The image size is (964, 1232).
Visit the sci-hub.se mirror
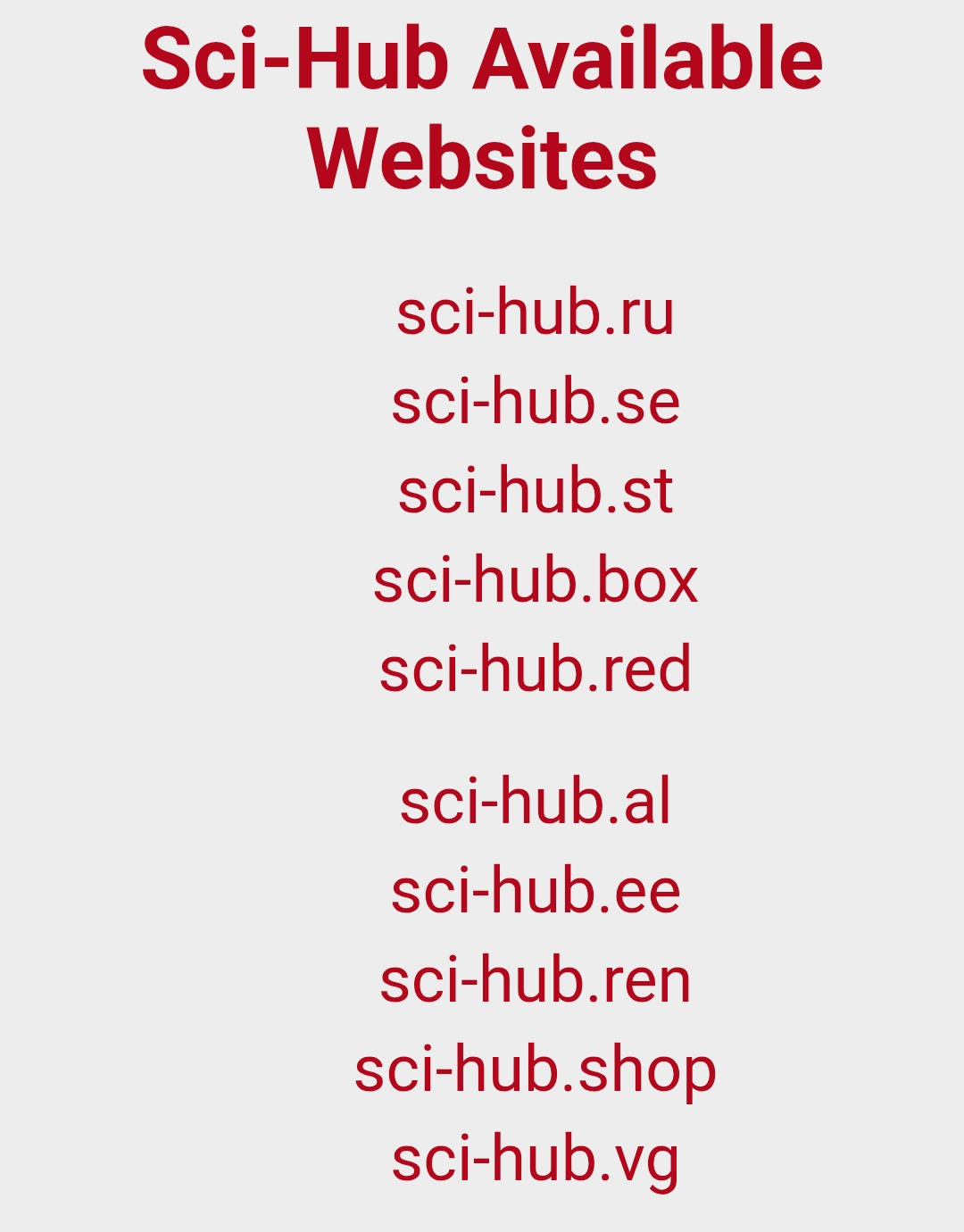[535, 402]
